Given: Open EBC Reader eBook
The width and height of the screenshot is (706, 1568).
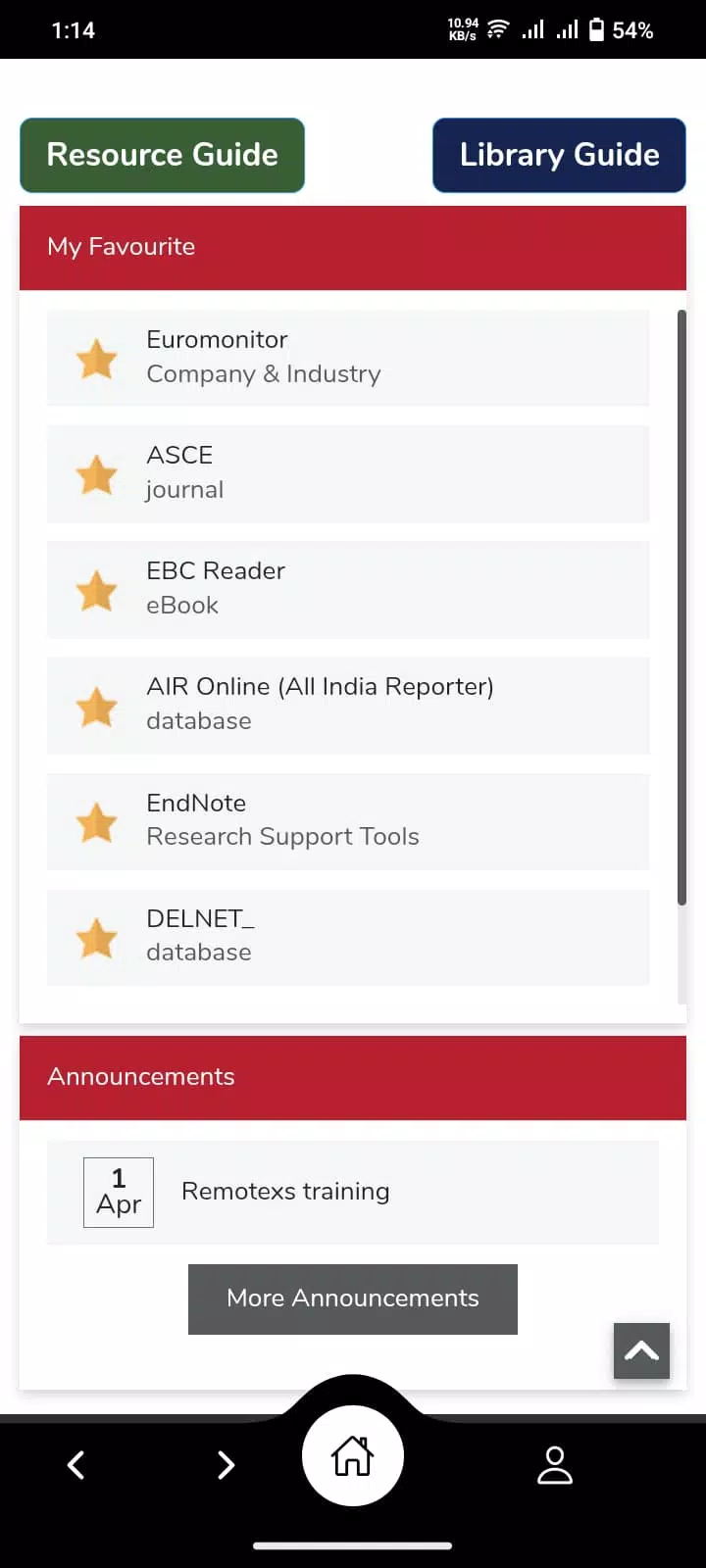Looking at the screenshot, I should (348, 589).
